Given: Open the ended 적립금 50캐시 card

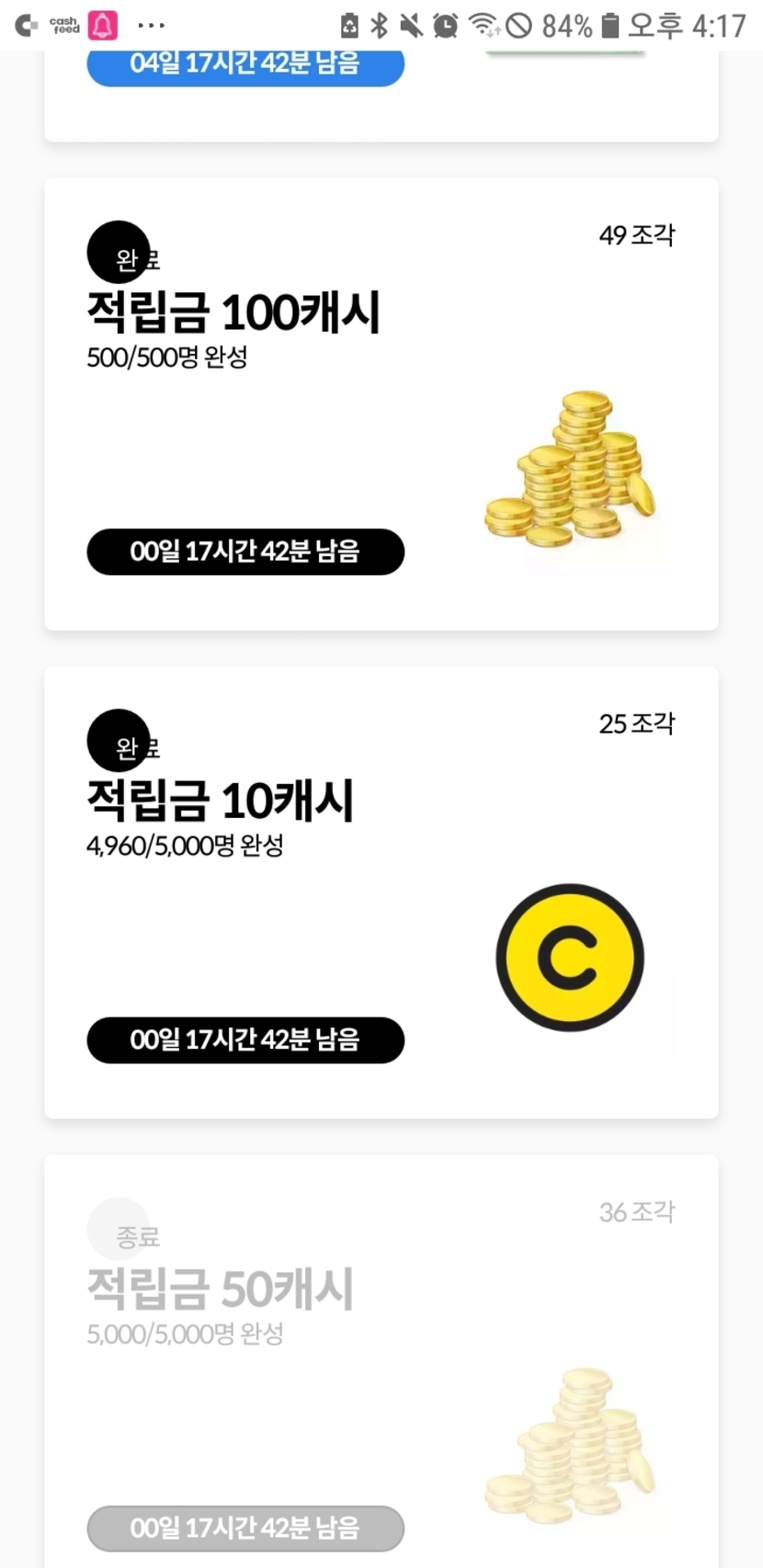Looking at the screenshot, I should [x=381, y=1360].
